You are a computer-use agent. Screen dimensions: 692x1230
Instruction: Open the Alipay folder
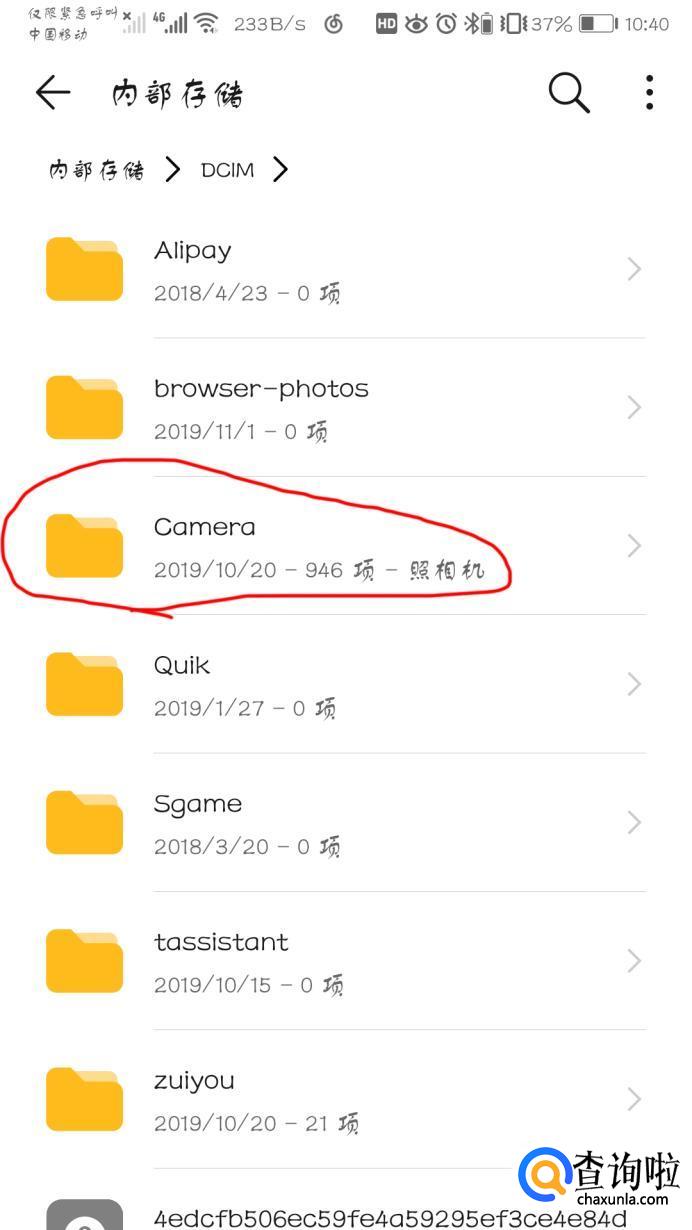[340, 269]
